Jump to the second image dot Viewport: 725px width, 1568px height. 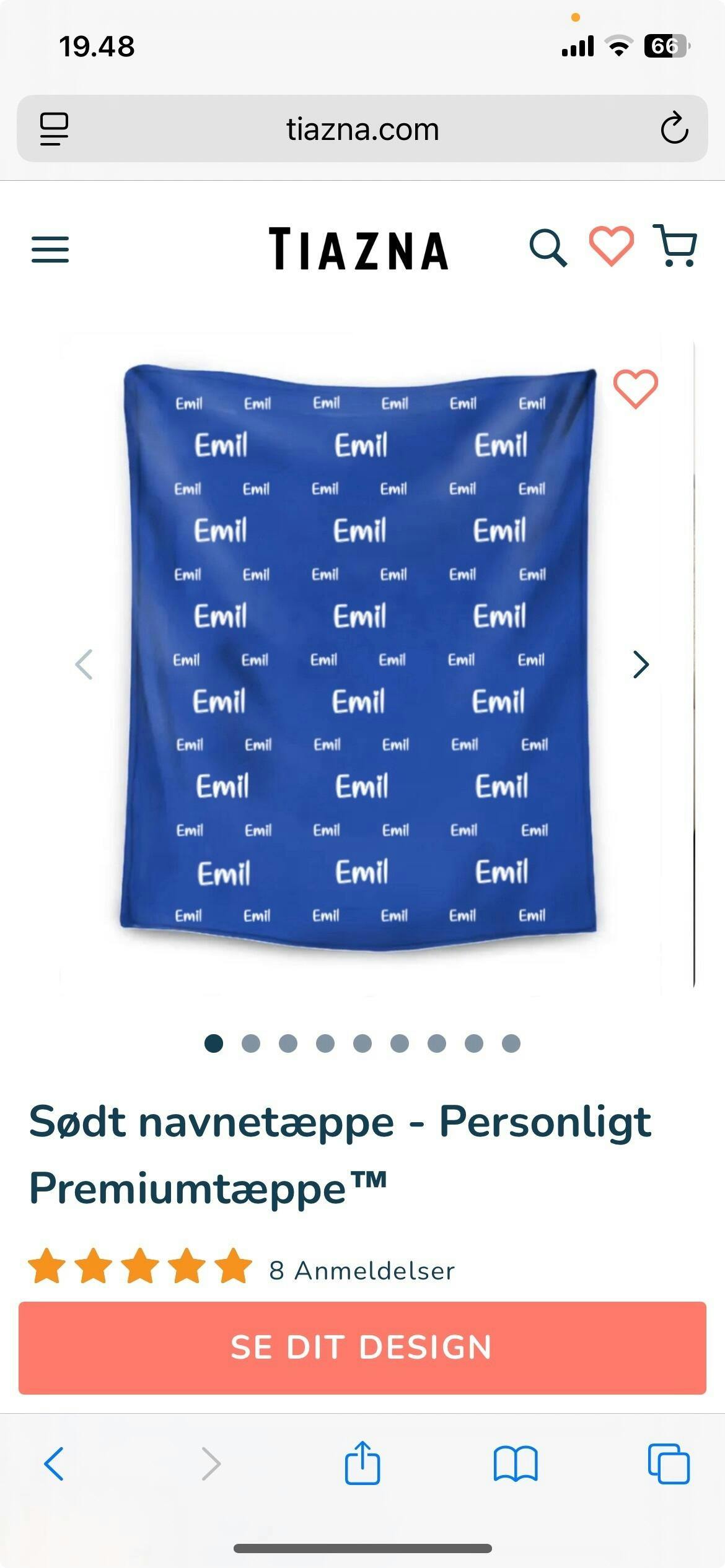point(251,1043)
